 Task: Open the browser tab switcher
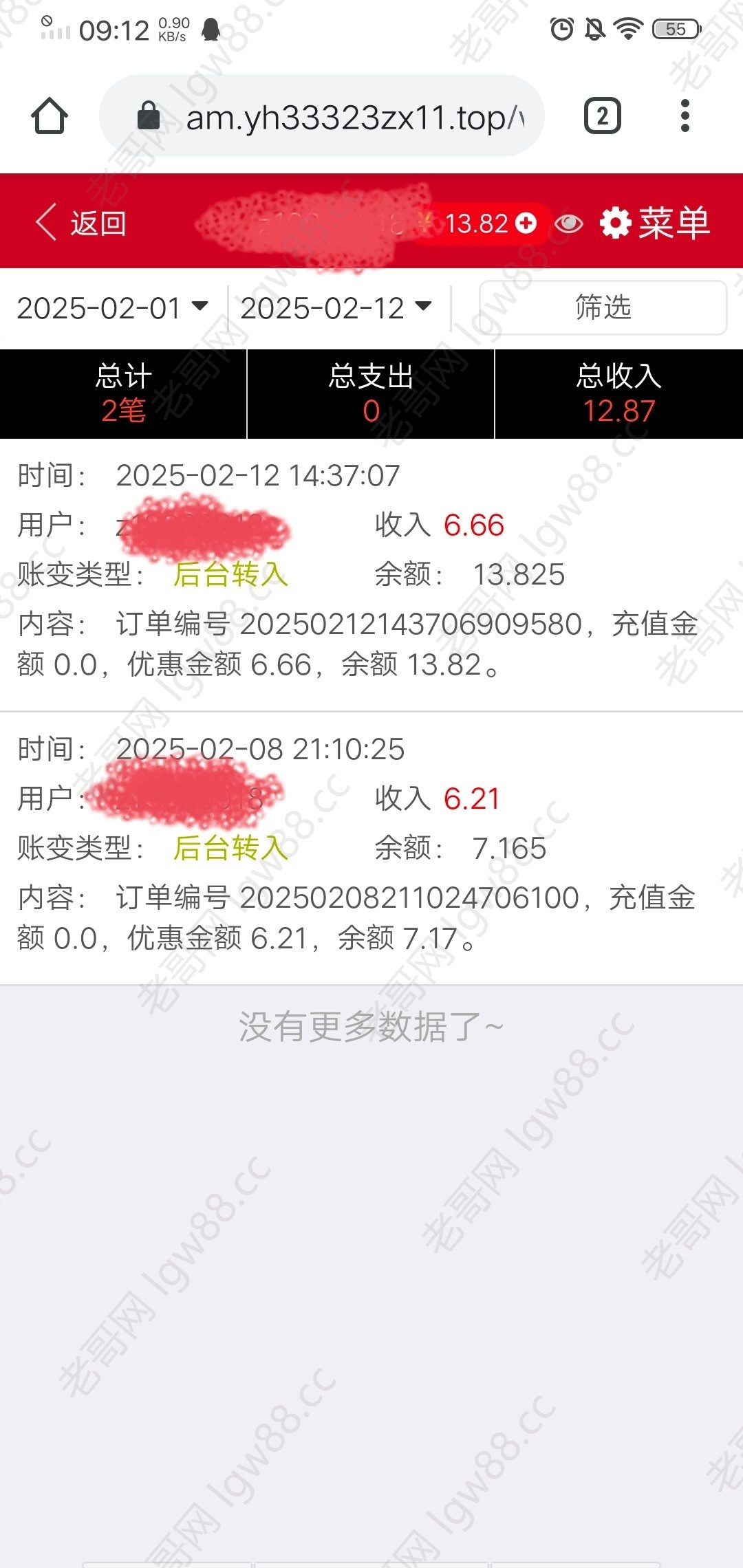click(602, 116)
